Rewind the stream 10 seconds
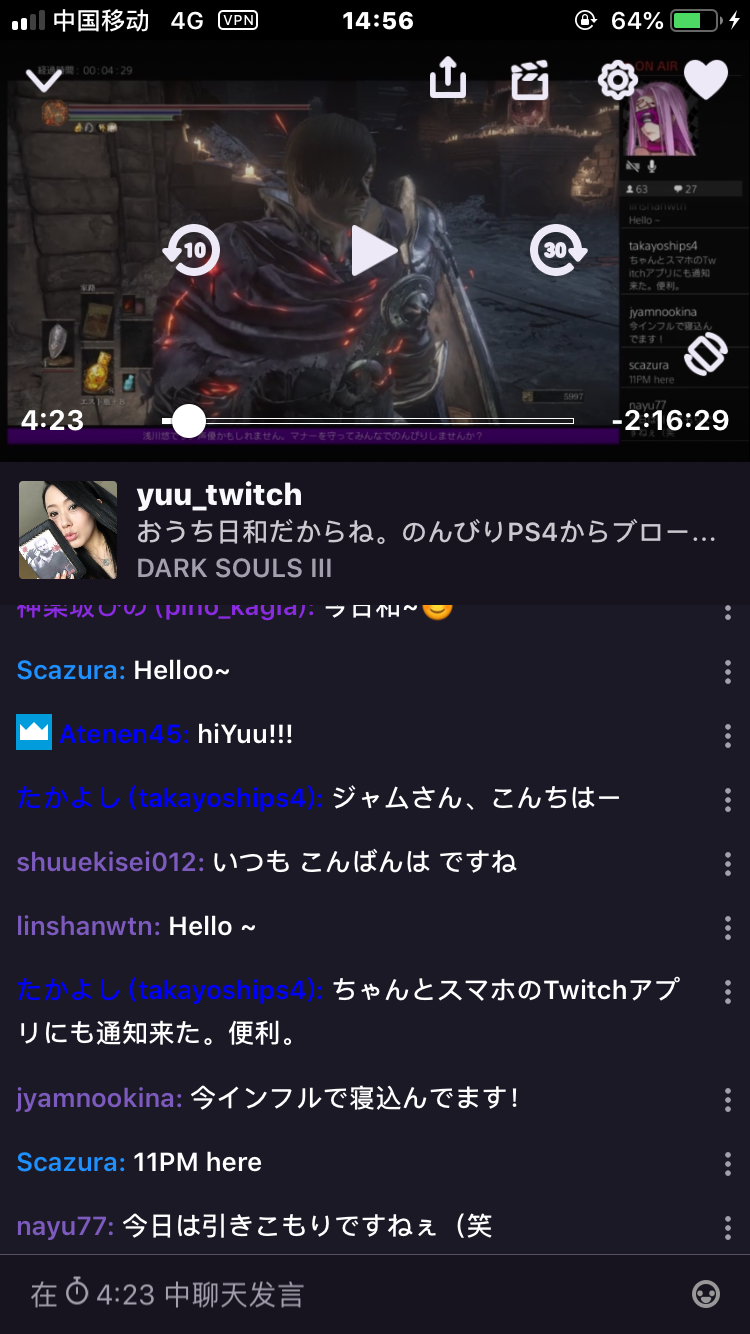The image size is (750, 1334). point(190,252)
